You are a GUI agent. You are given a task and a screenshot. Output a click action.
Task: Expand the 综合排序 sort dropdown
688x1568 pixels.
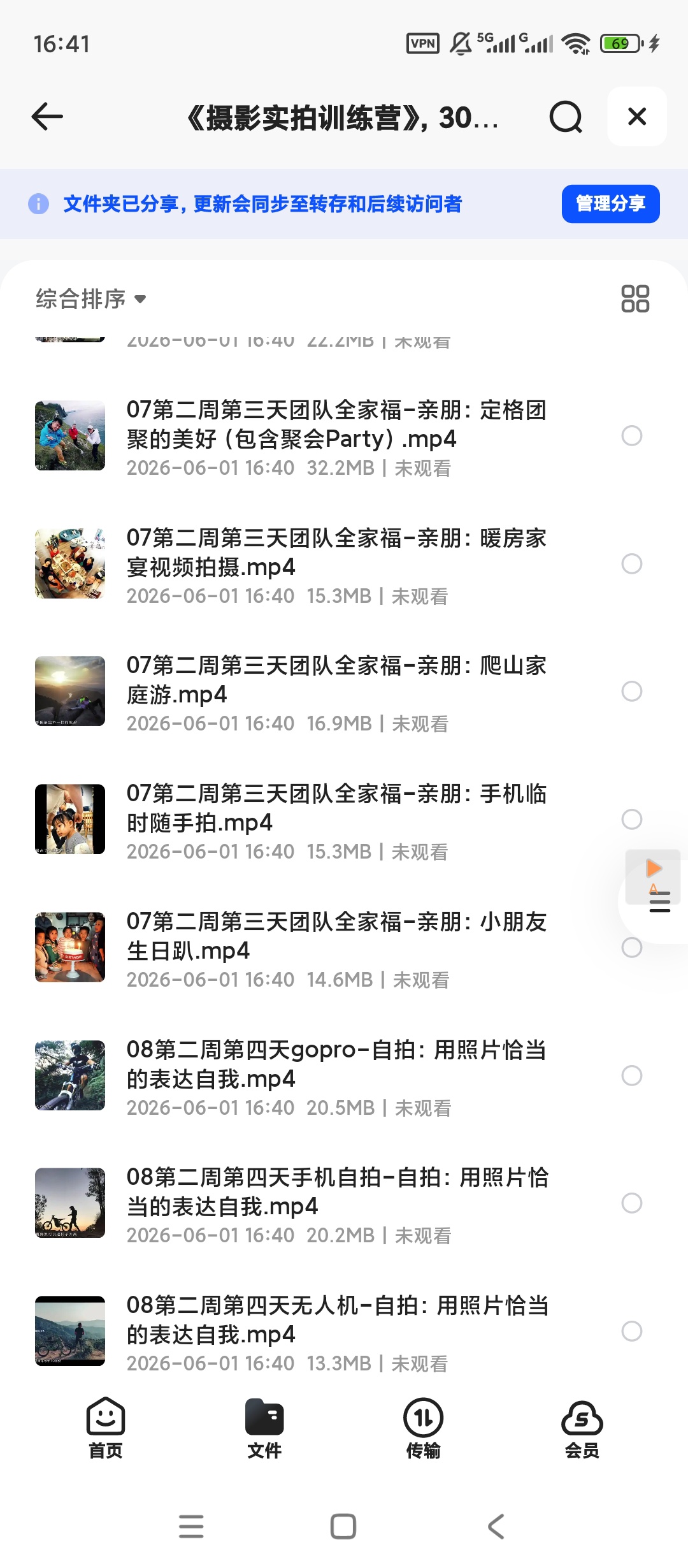(91, 299)
